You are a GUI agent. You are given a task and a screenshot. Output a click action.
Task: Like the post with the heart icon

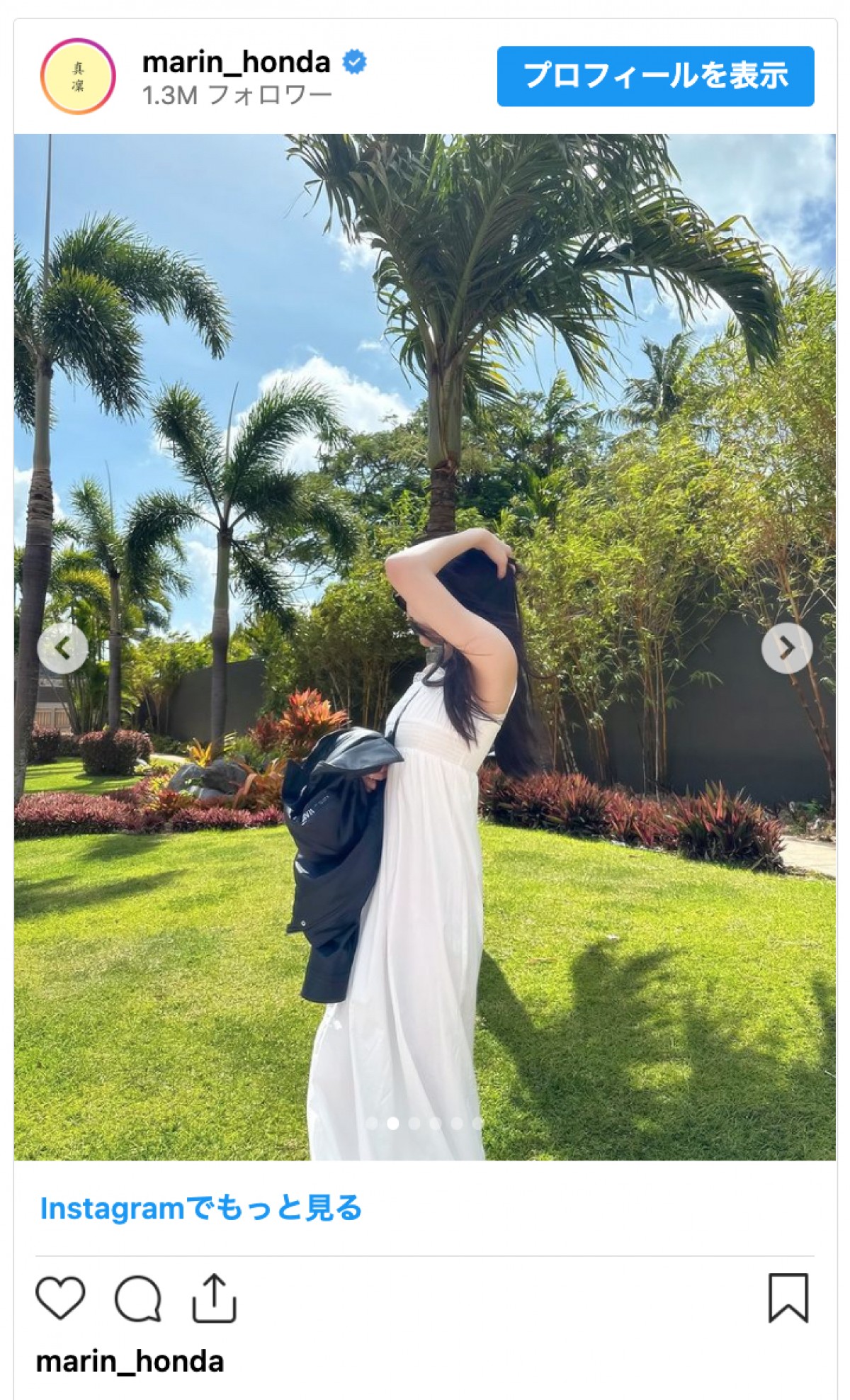coord(60,1298)
